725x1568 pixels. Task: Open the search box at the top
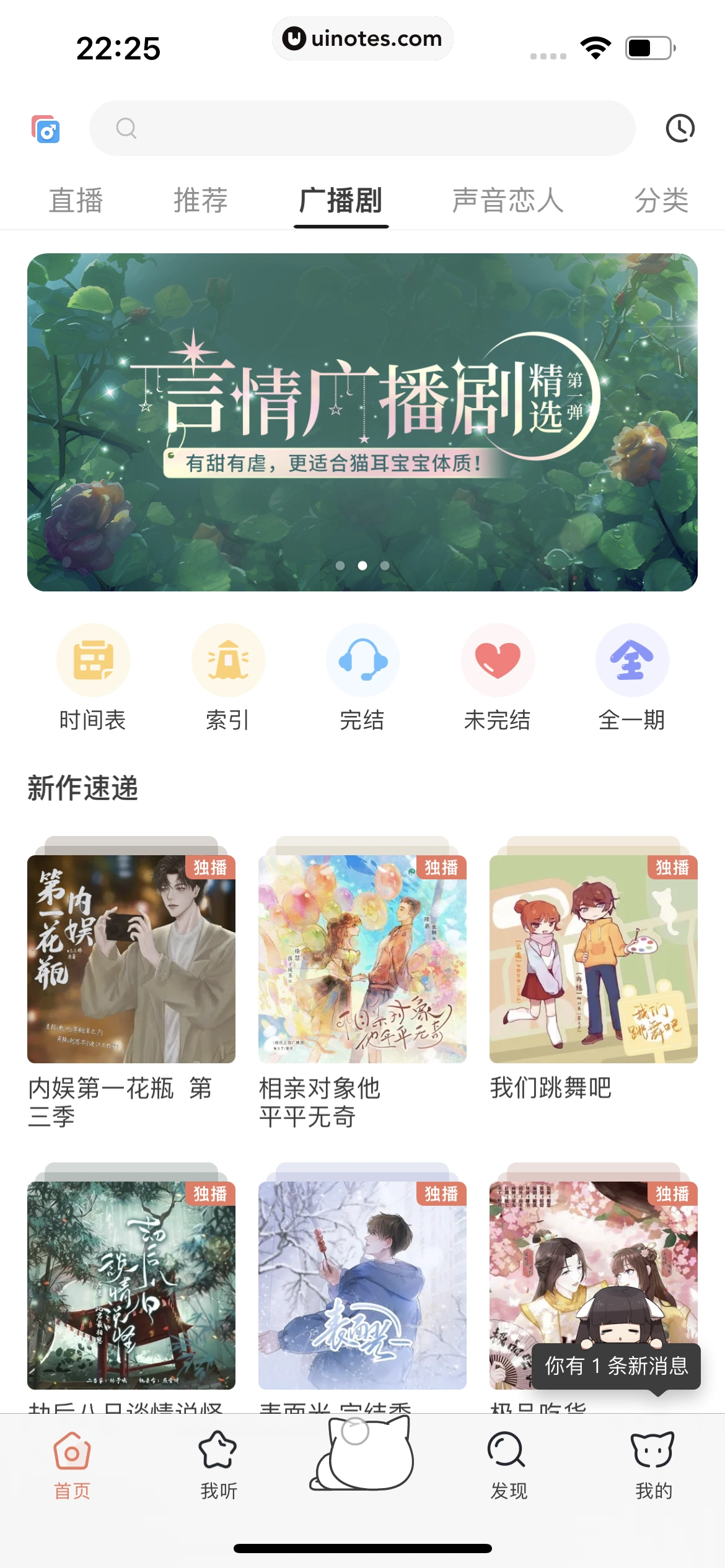(x=362, y=128)
